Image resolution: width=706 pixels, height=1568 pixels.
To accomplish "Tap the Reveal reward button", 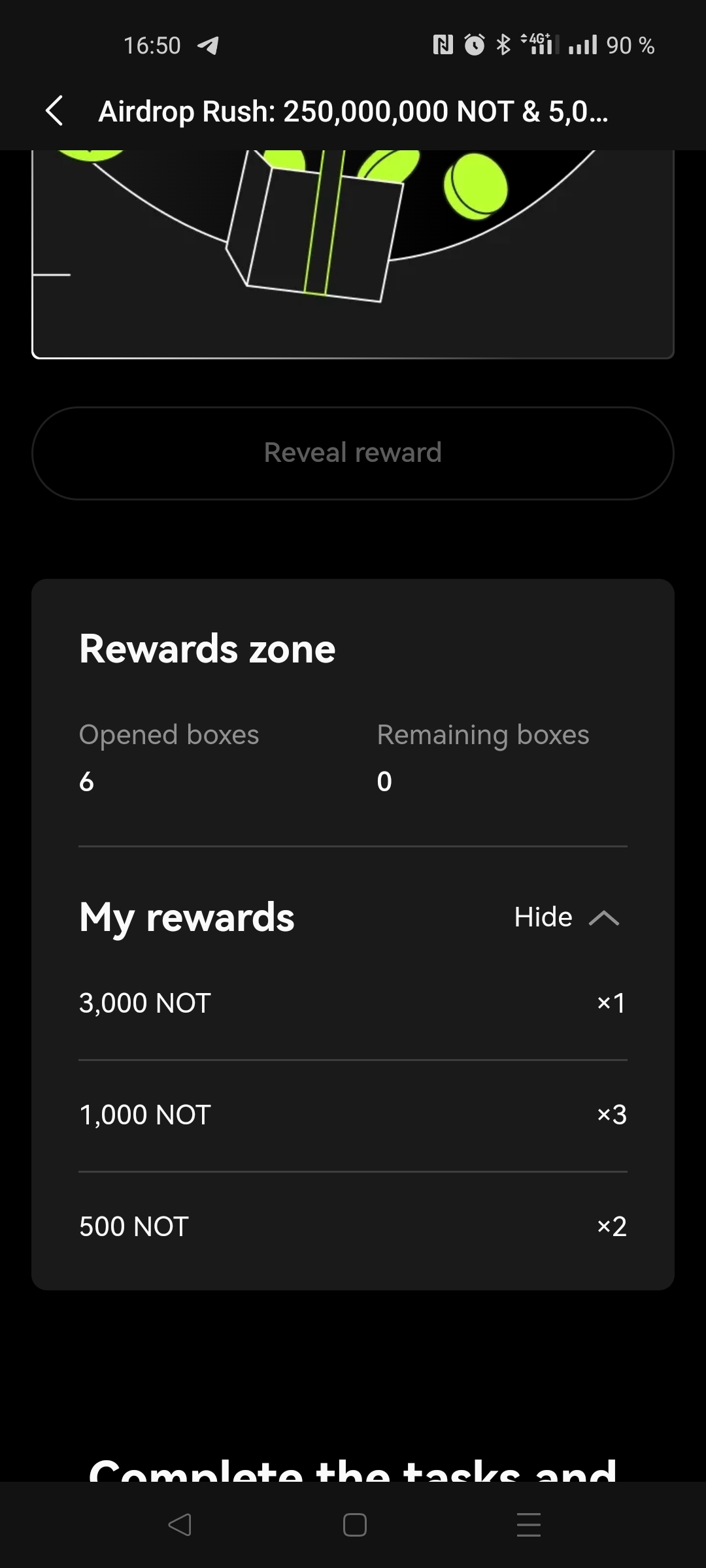I will point(353,453).
